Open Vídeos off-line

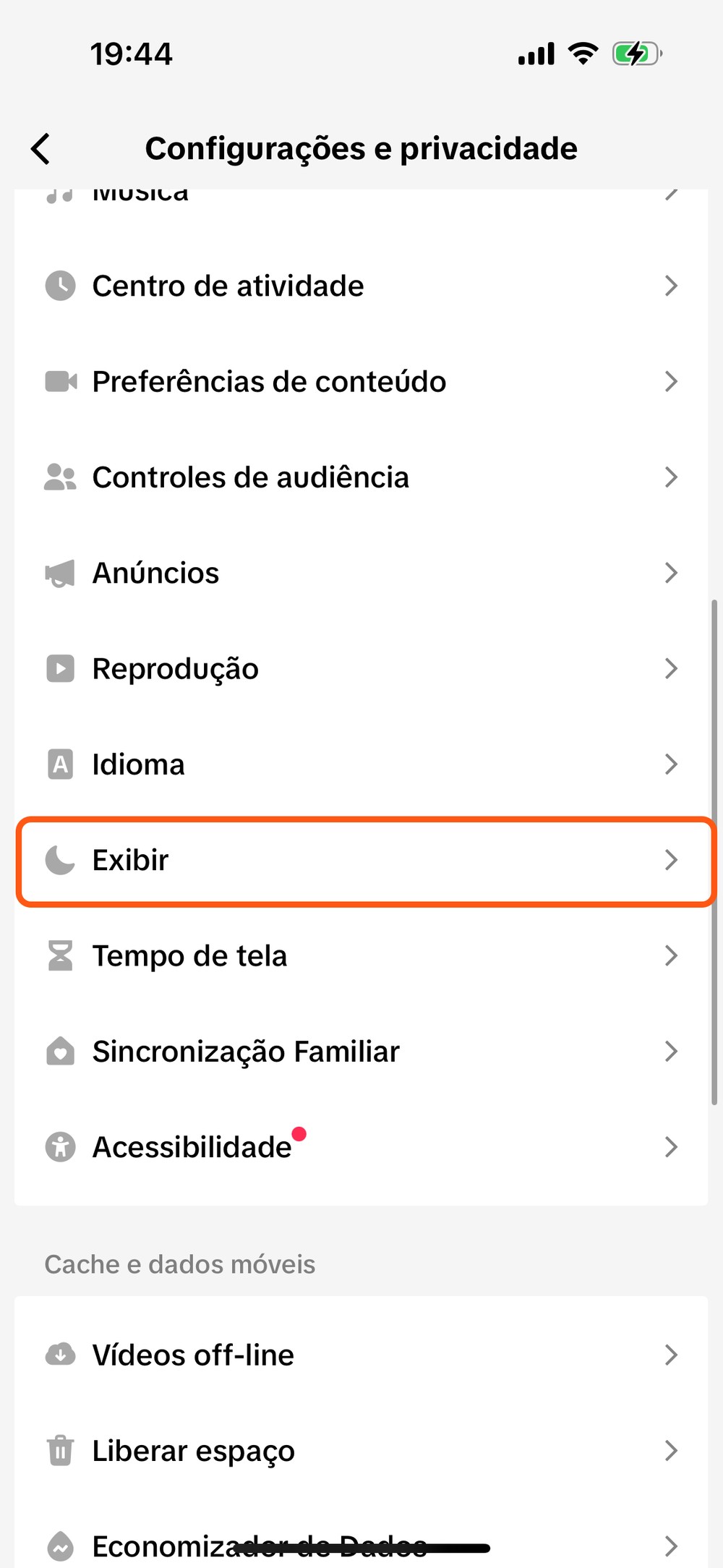click(x=361, y=1355)
